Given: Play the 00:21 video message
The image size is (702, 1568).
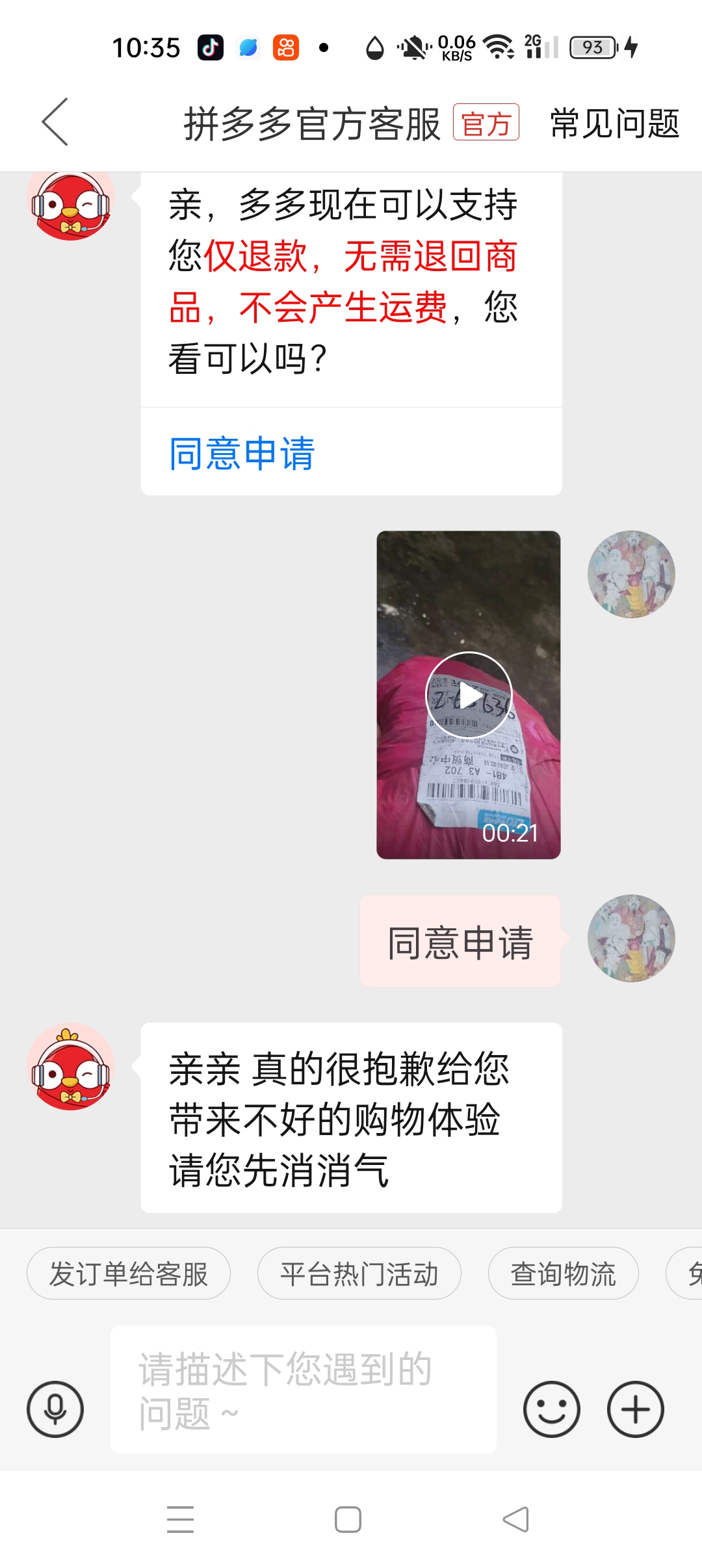Looking at the screenshot, I should [x=469, y=694].
